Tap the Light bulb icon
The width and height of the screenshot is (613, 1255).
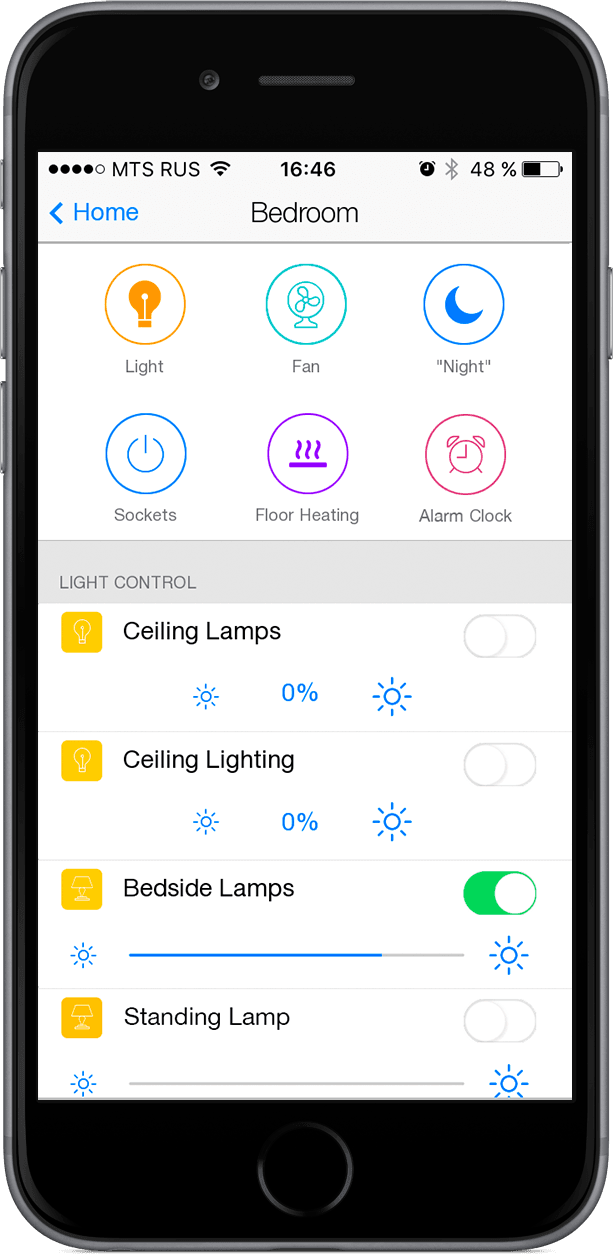(x=145, y=303)
